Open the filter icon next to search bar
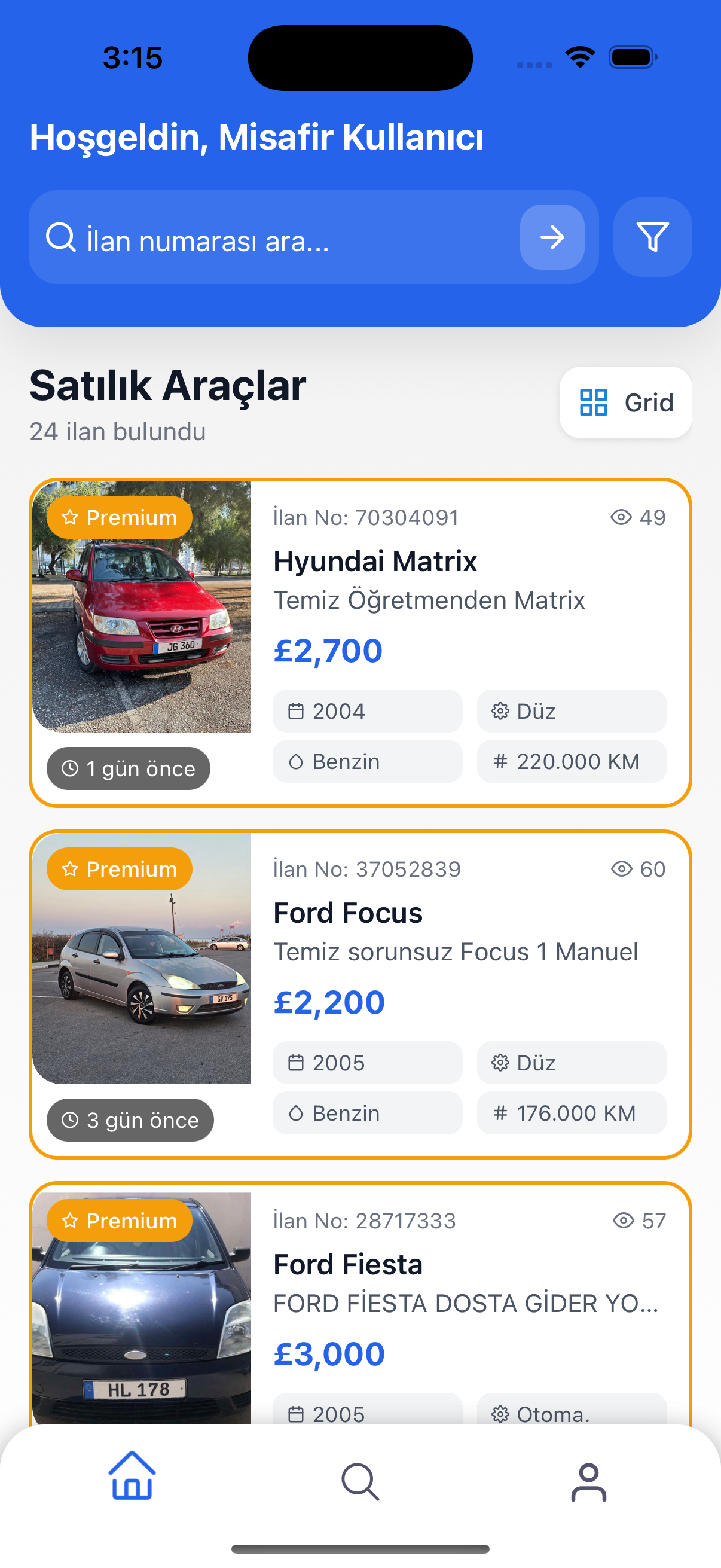Screen dimensions: 721x1568 (x=652, y=237)
